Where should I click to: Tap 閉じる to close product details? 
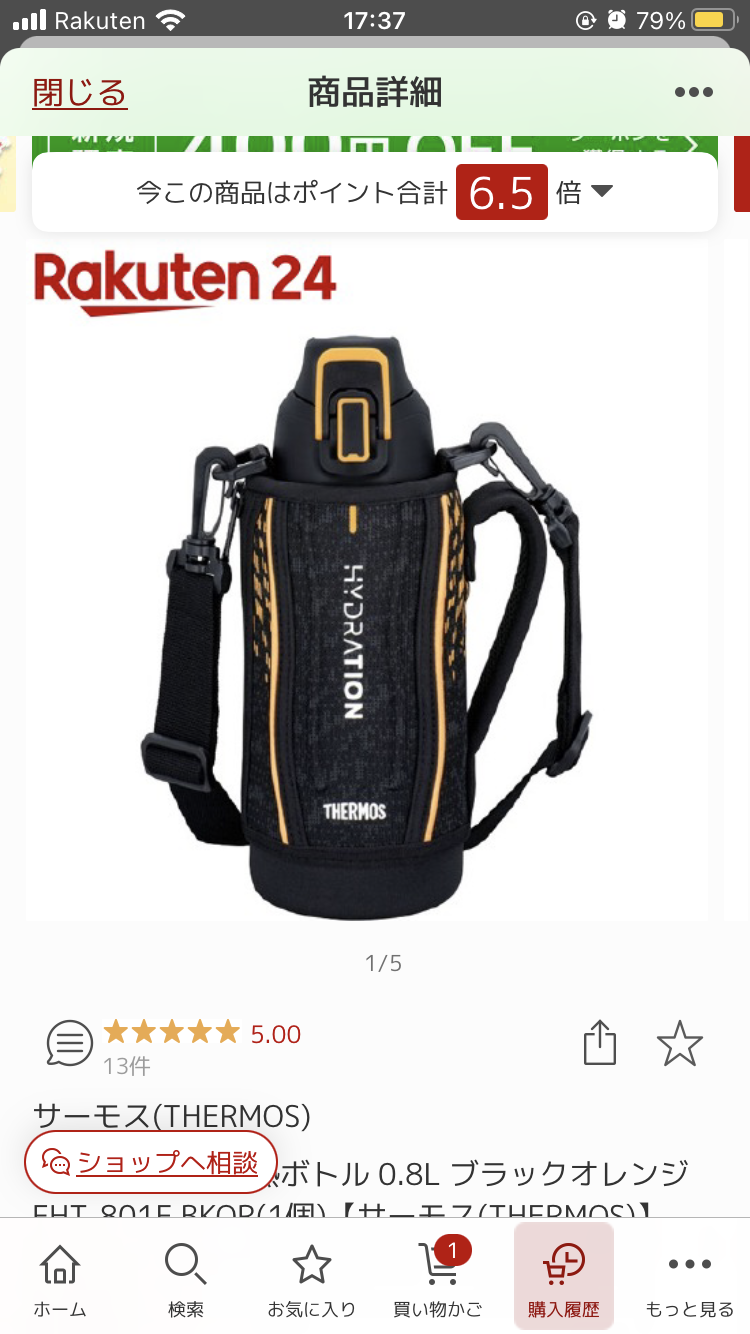coord(80,93)
